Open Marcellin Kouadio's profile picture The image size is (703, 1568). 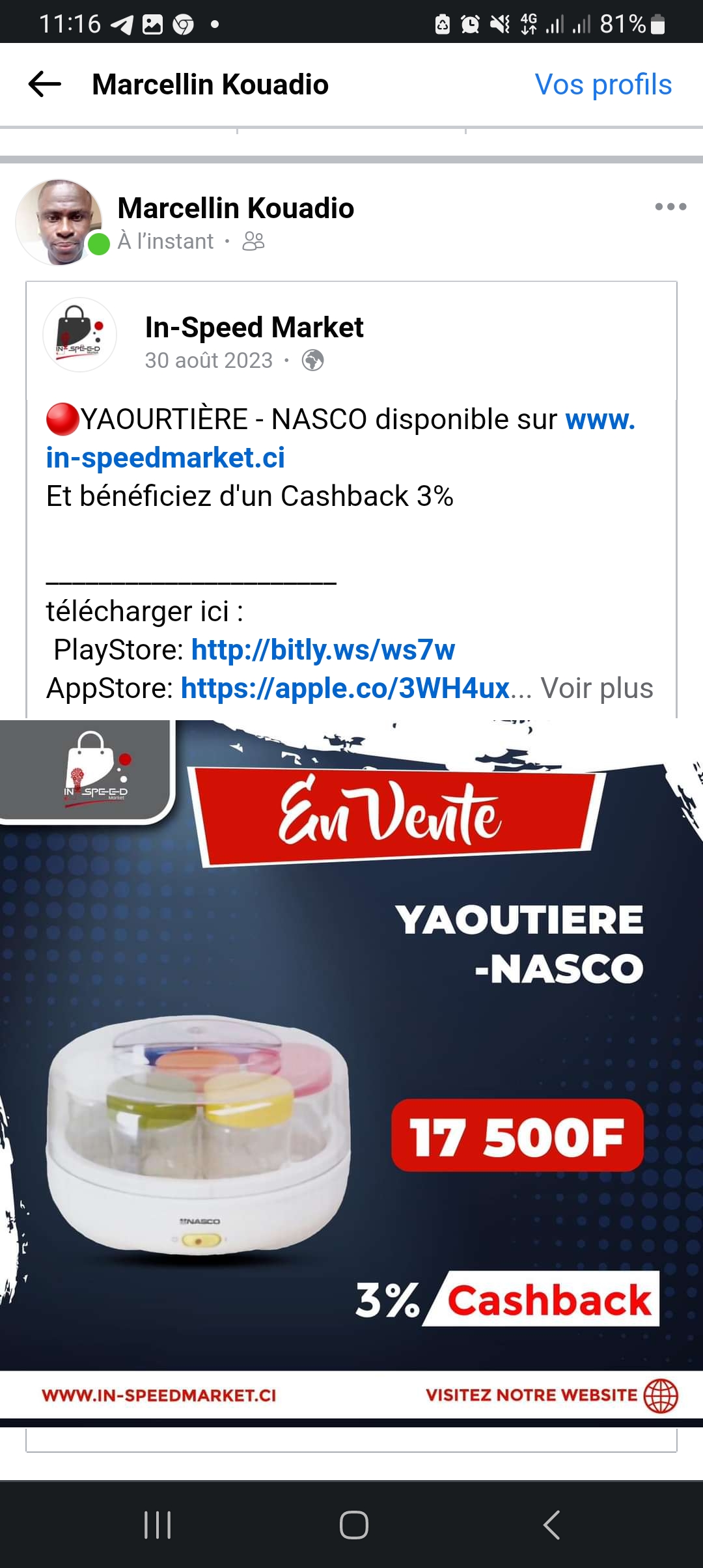[59, 223]
